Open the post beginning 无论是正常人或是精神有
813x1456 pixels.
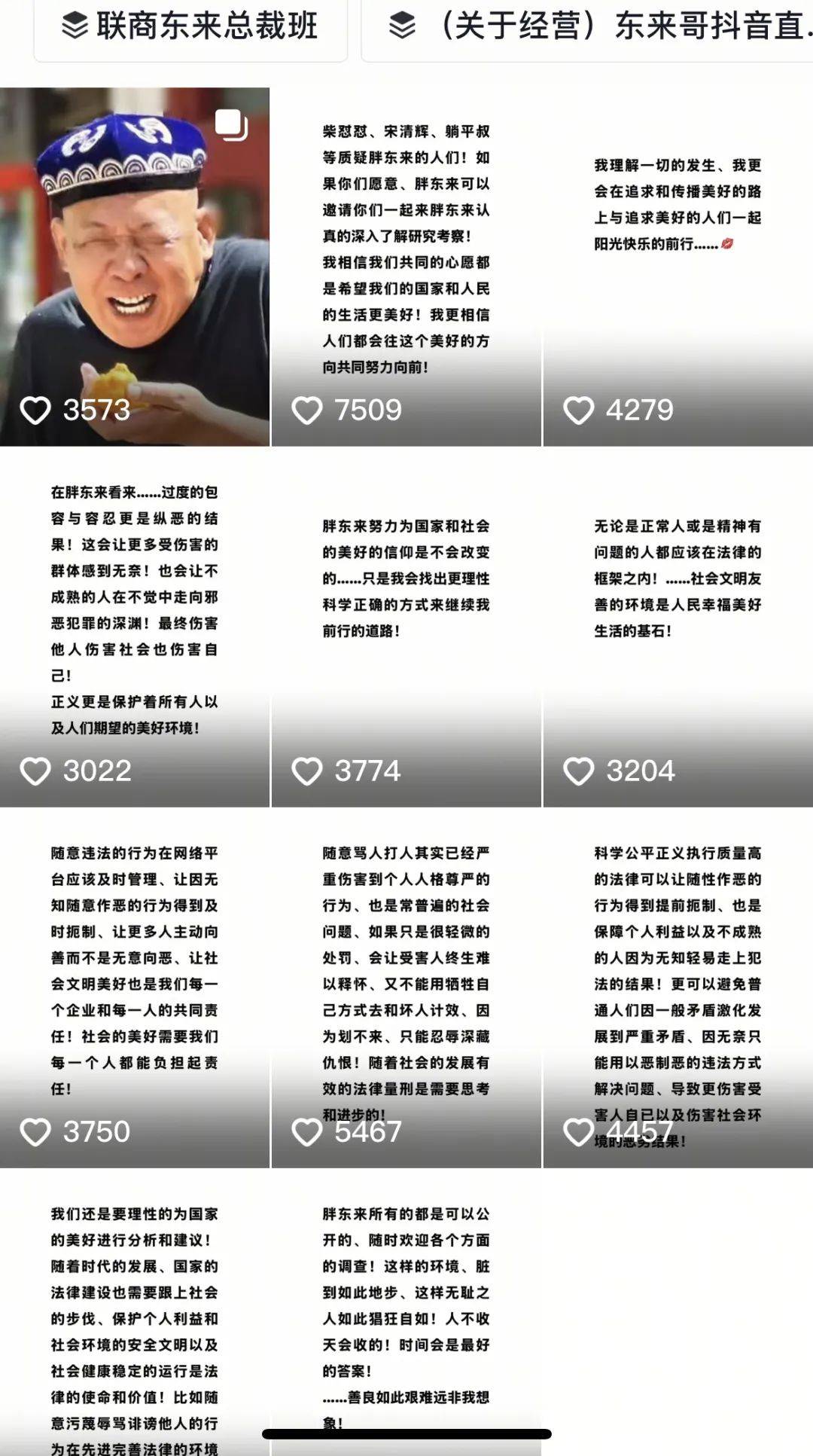click(677, 627)
